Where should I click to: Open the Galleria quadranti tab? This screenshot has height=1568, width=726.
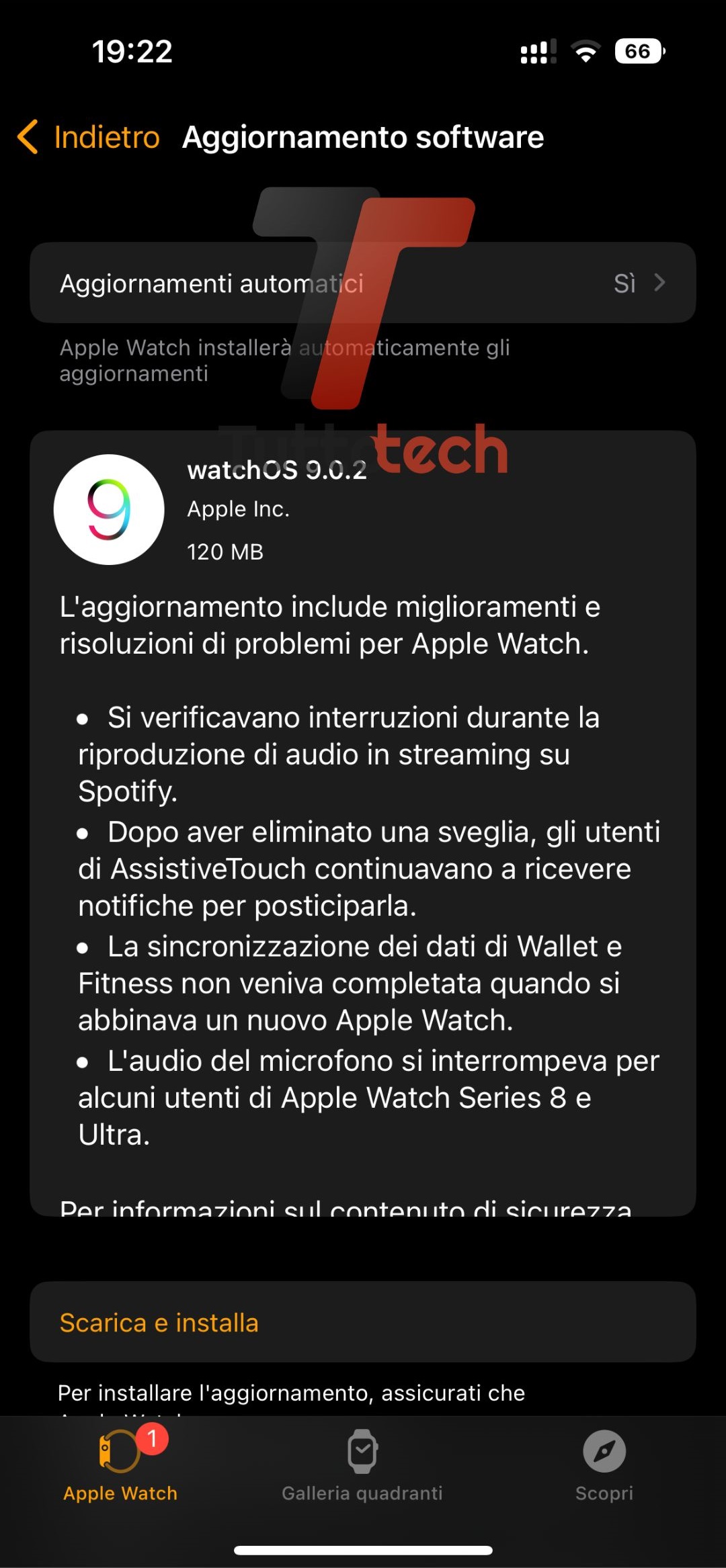pyautogui.click(x=362, y=1466)
